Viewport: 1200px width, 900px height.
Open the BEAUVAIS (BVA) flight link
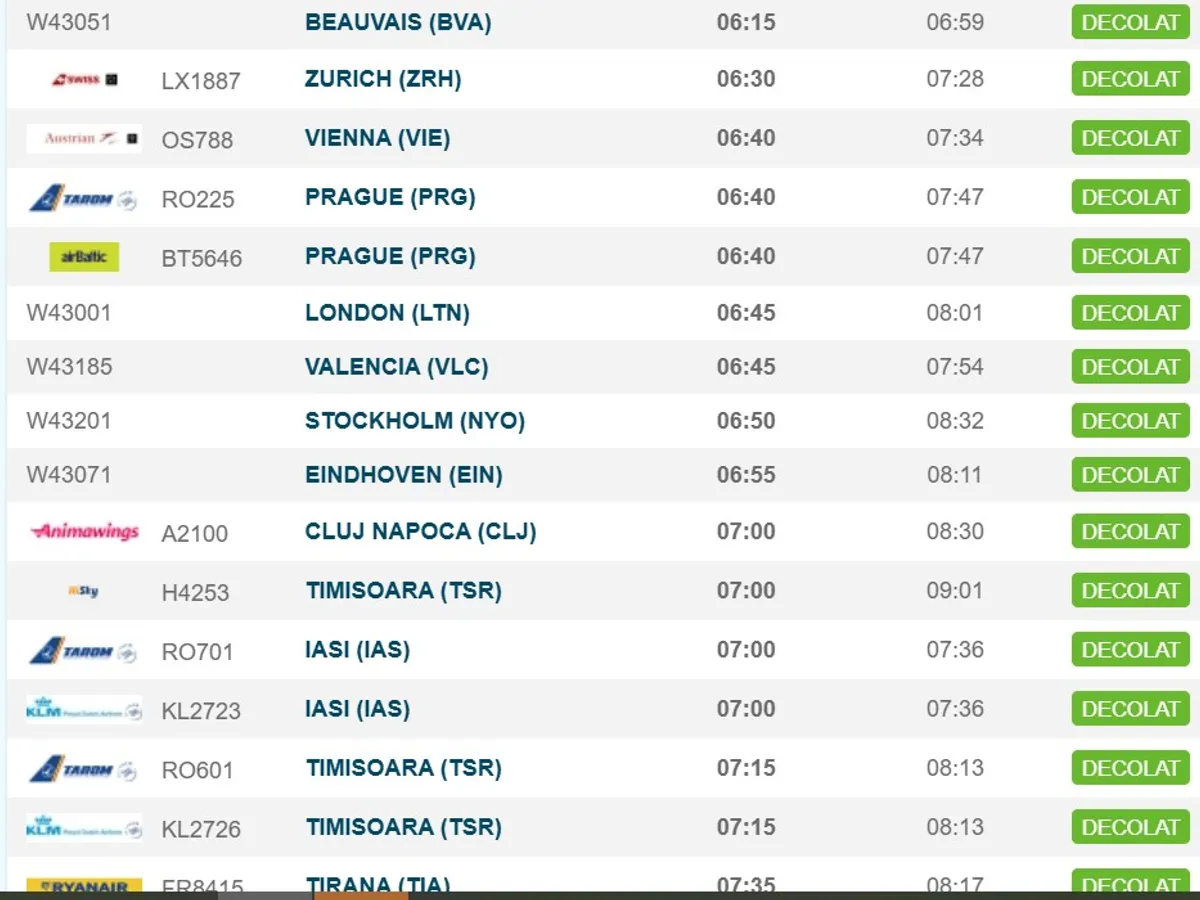coord(398,22)
